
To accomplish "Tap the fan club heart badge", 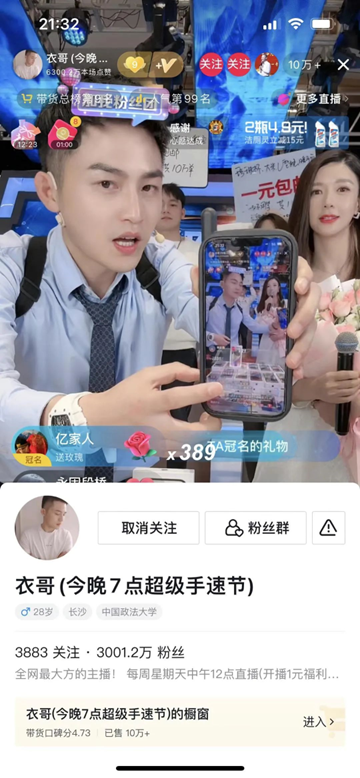I will [x=133, y=65].
